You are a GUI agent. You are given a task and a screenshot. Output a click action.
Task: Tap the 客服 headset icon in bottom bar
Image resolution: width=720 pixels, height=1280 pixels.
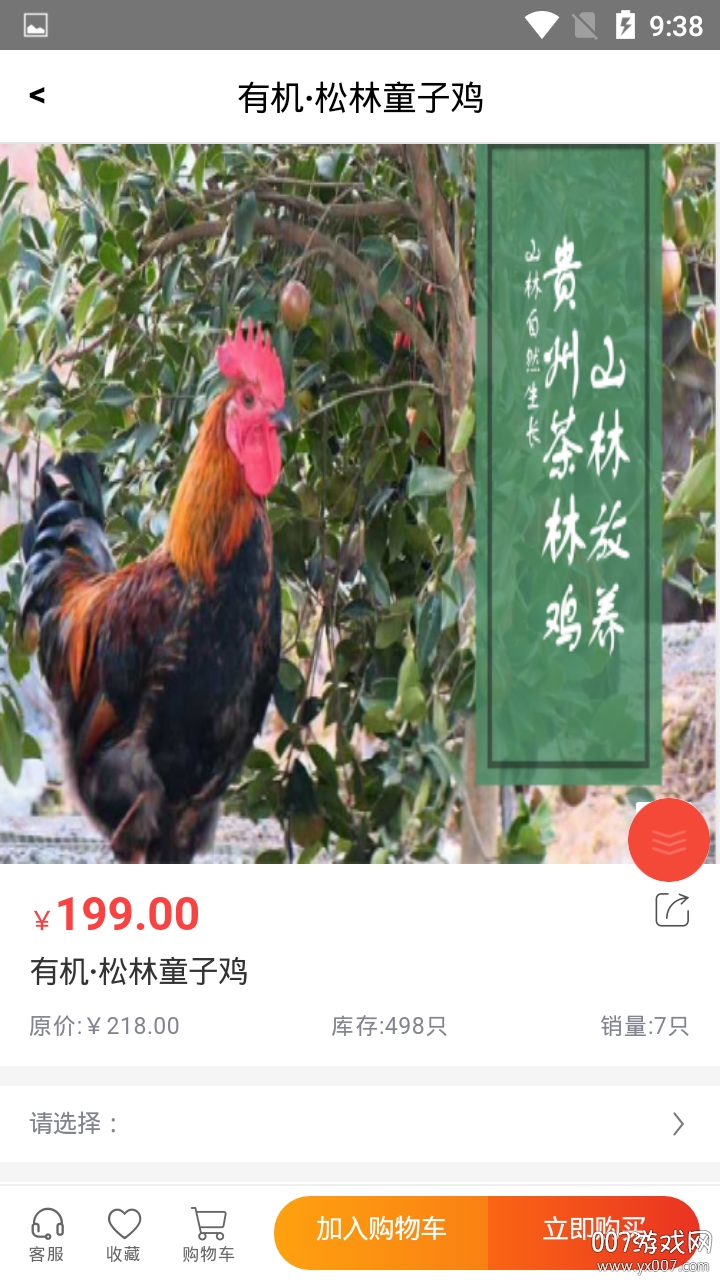coord(46,1220)
